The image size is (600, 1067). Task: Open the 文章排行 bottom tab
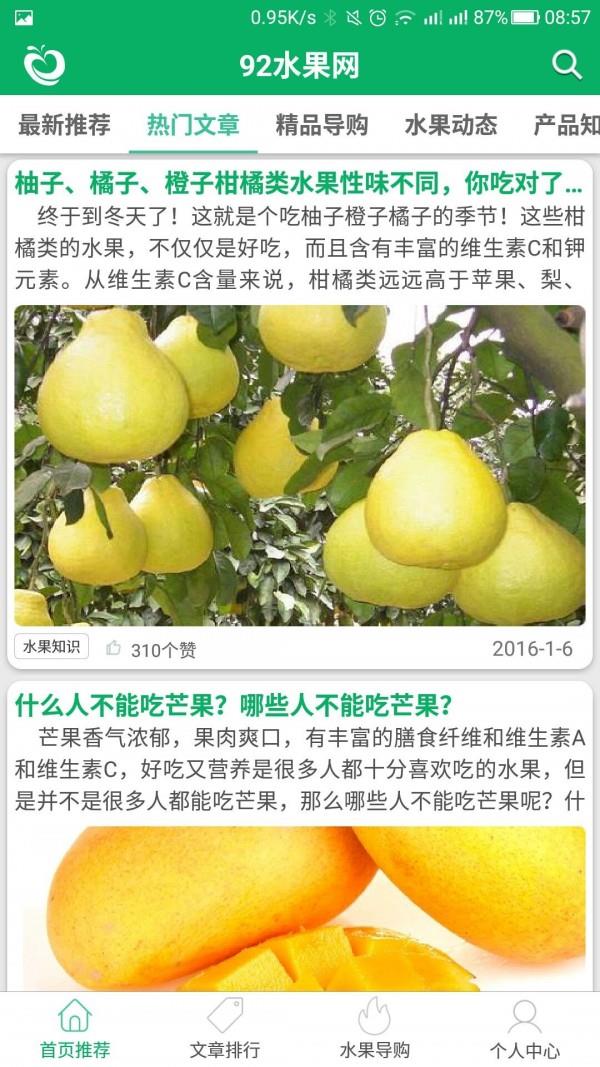point(224,1029)
